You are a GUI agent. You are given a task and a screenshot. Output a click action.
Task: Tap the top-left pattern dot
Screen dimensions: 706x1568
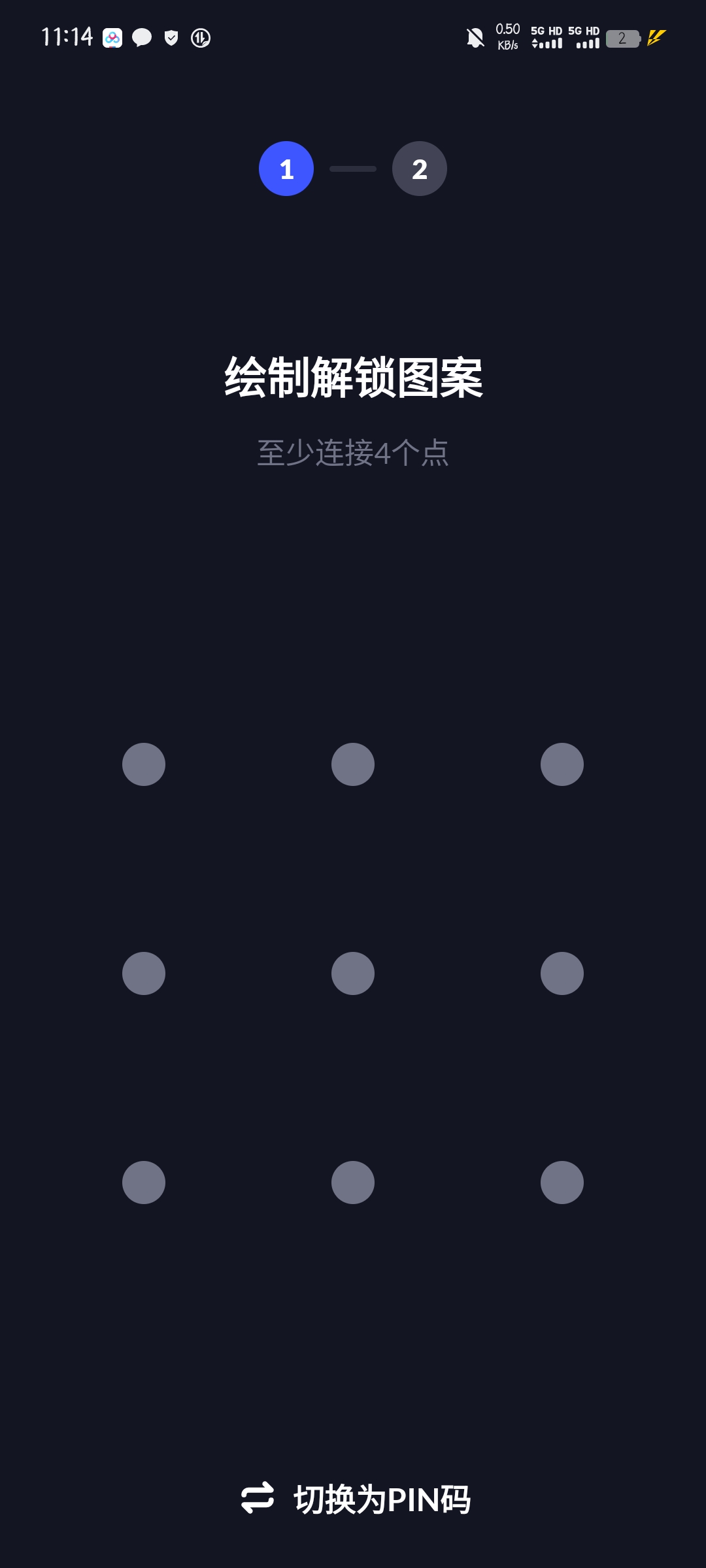pyautogui.click(x=144, y=764)
